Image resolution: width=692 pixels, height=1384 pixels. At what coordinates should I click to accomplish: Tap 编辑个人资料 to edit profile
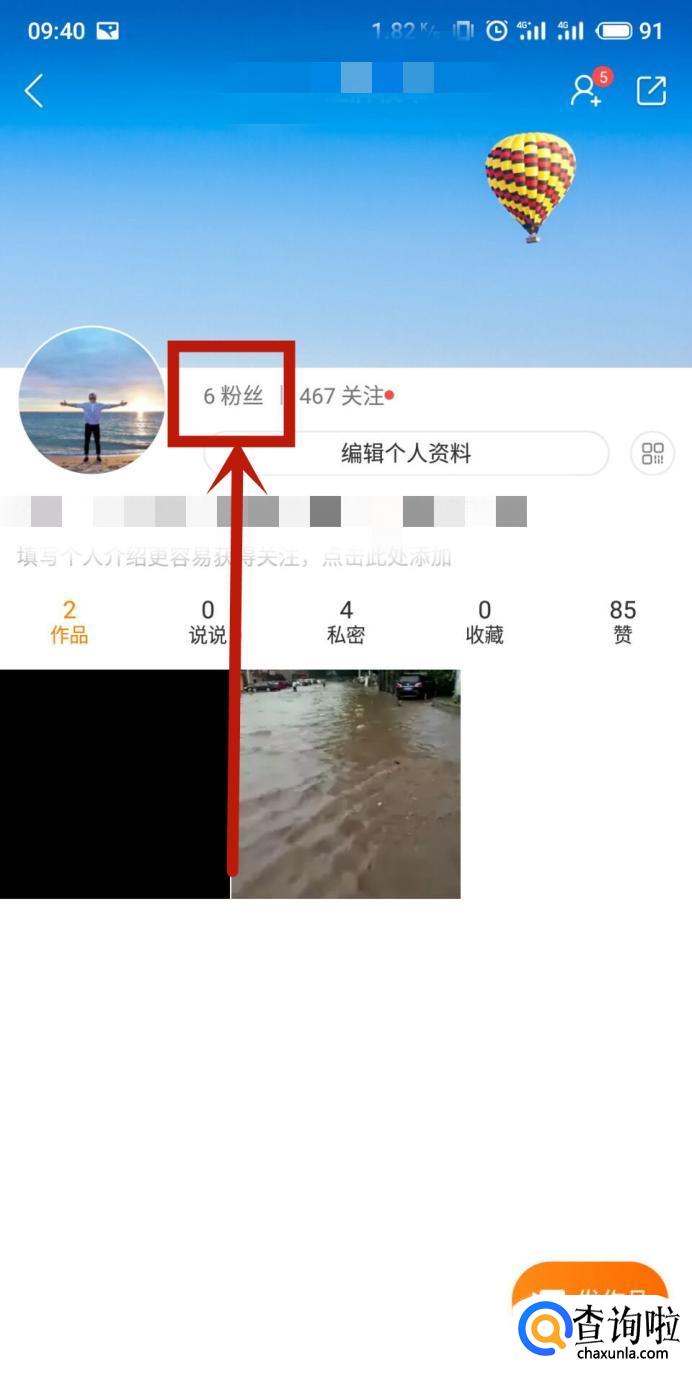click(x=406, y=454)
